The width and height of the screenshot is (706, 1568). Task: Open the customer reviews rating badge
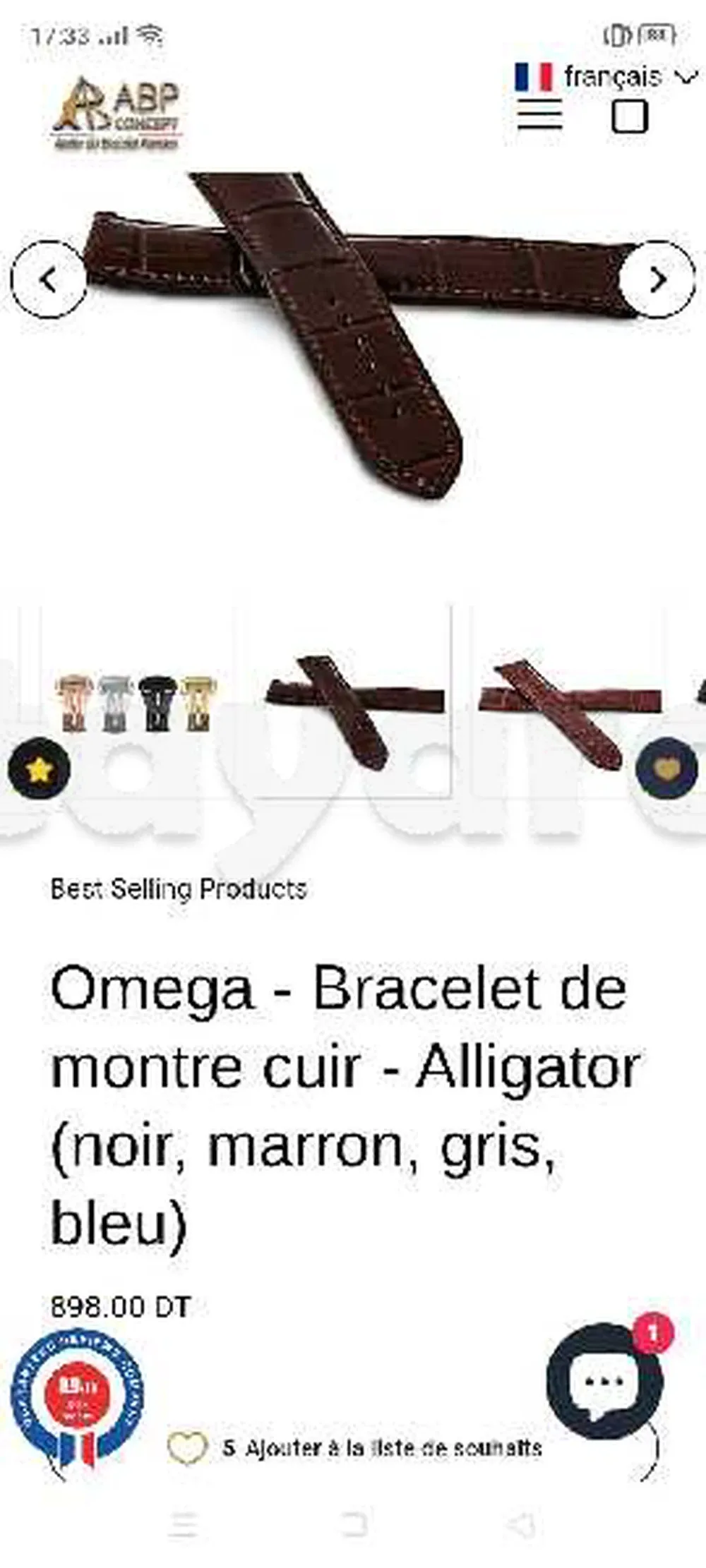(78, 1397)
